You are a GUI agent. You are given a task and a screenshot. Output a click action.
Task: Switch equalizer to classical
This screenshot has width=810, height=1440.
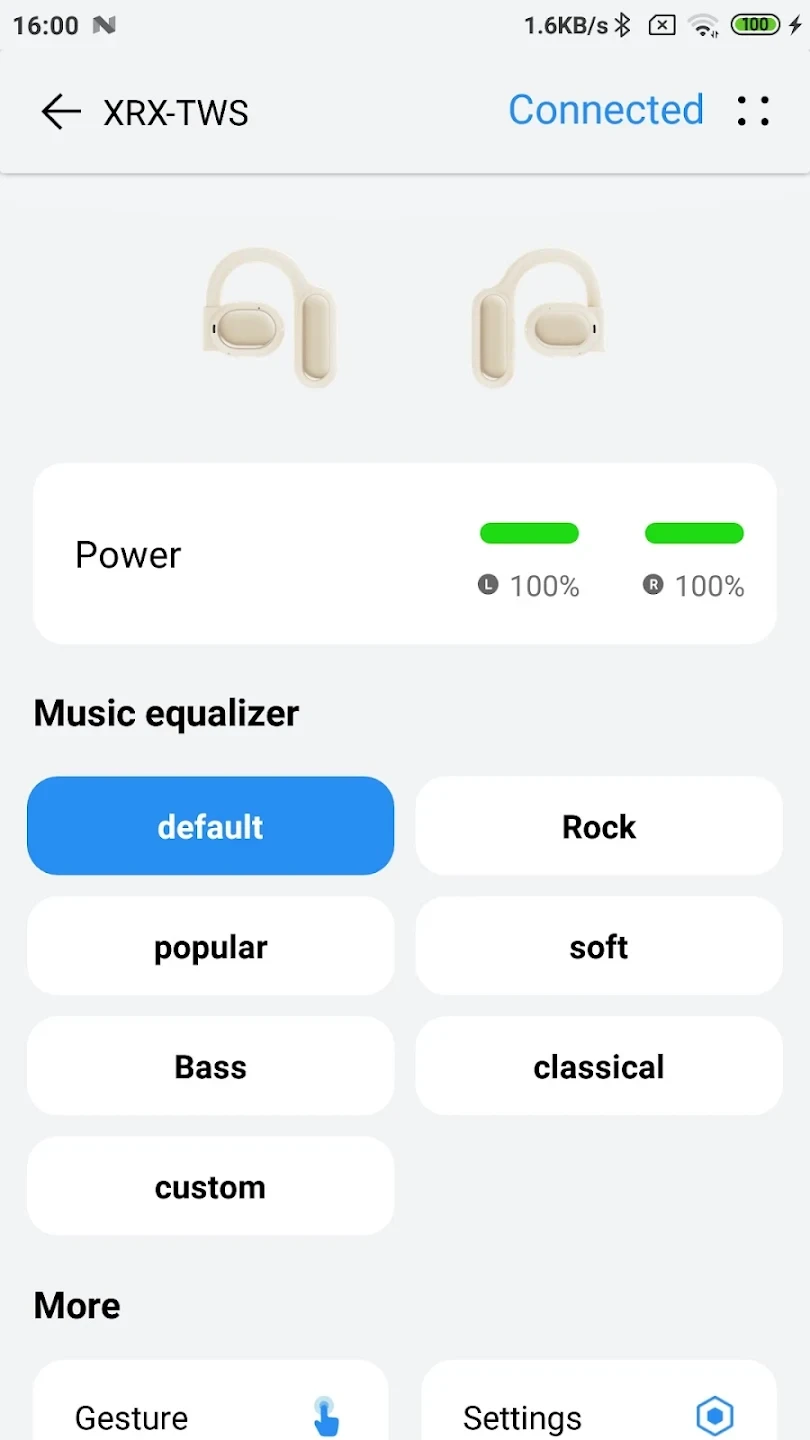tap(598, 1066)
